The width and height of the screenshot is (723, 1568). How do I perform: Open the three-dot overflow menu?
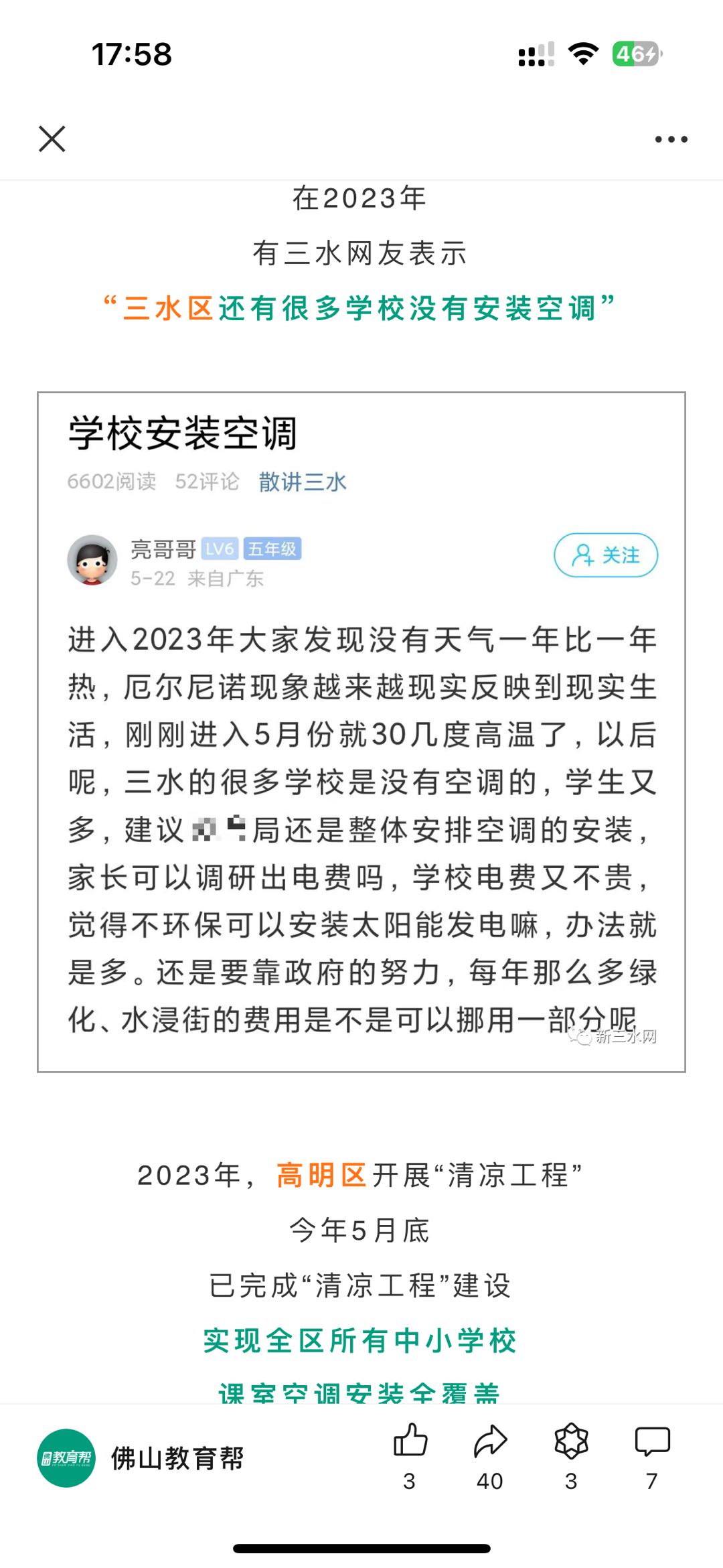click(x=671, y=139)
